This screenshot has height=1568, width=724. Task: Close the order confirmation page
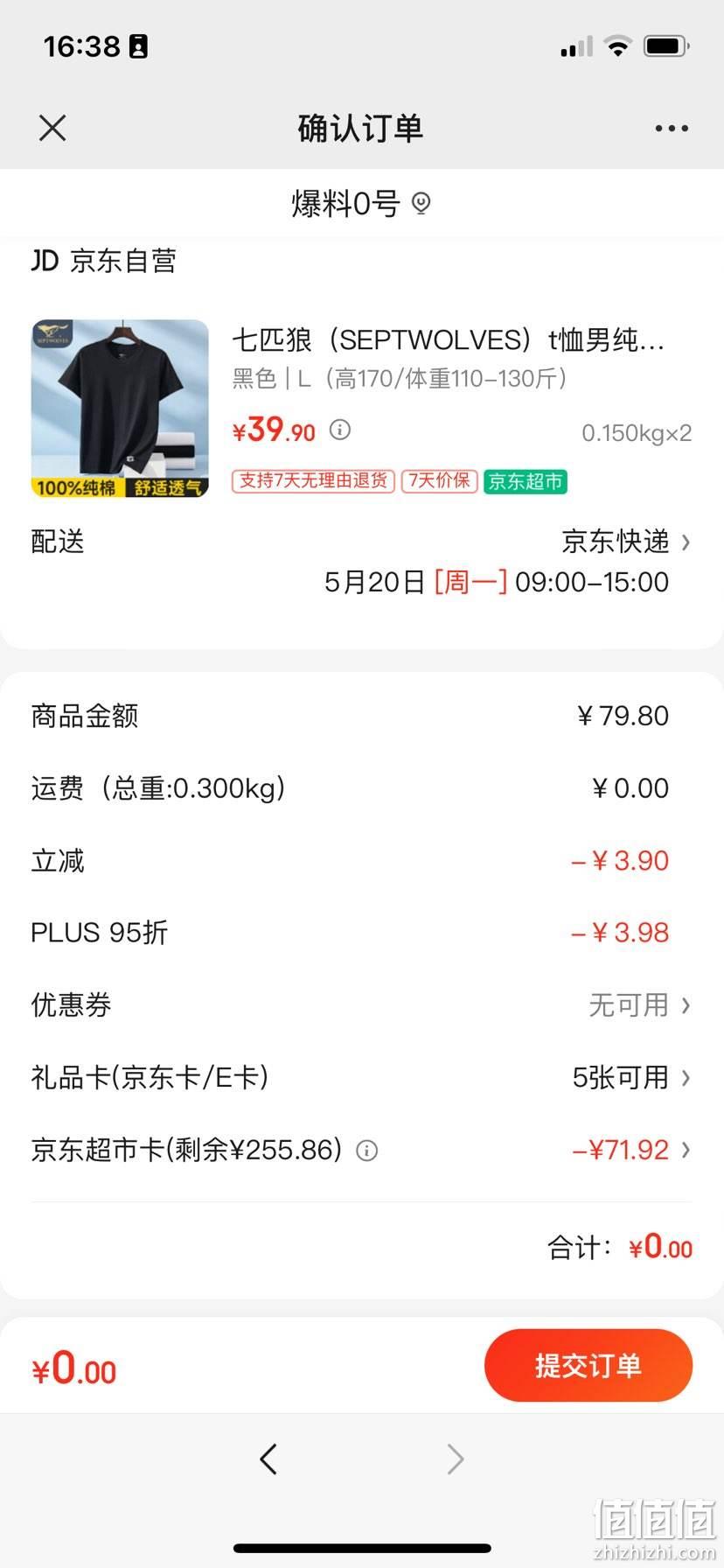(52, 129)
